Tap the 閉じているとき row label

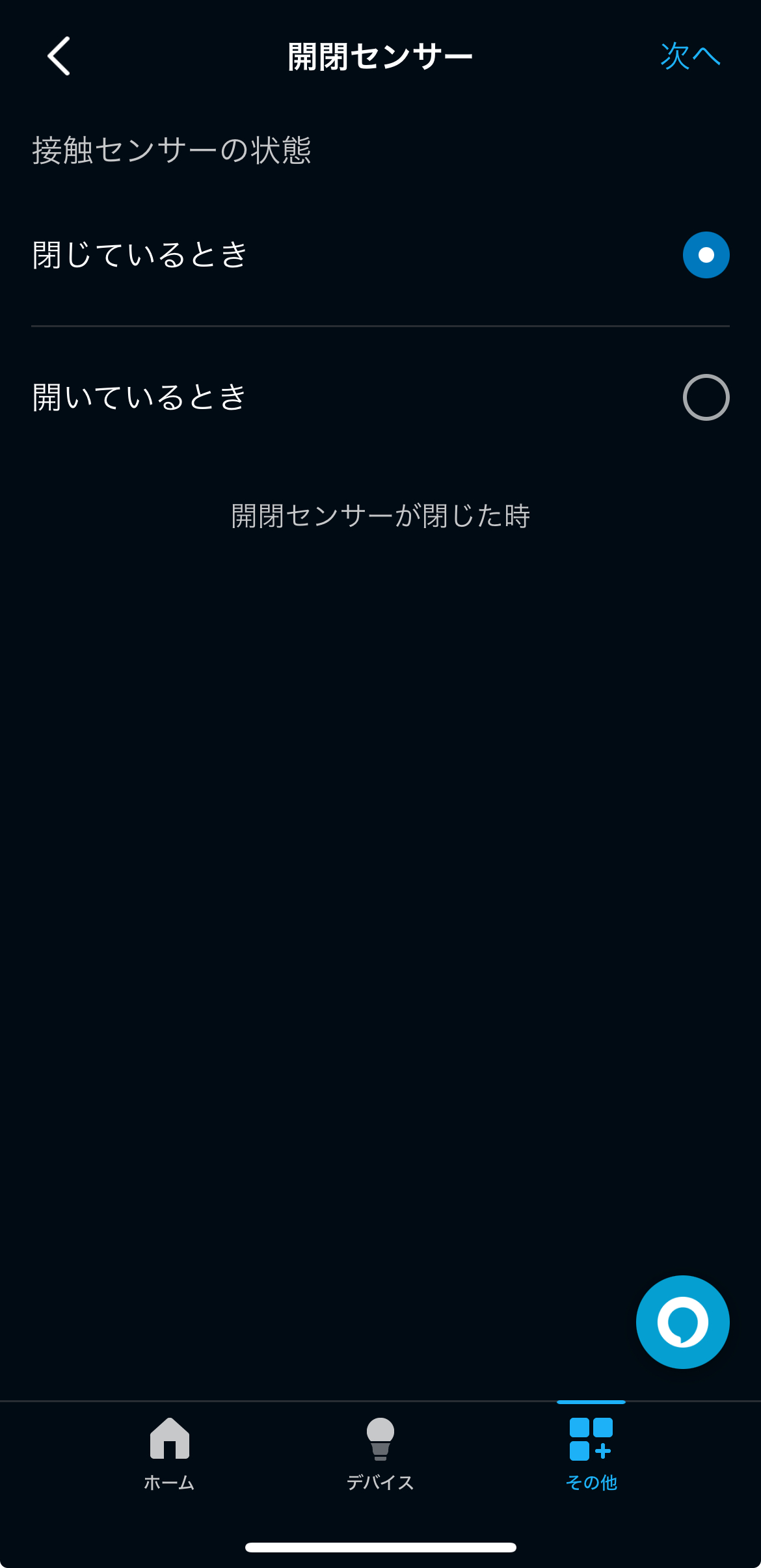[139, 254]
